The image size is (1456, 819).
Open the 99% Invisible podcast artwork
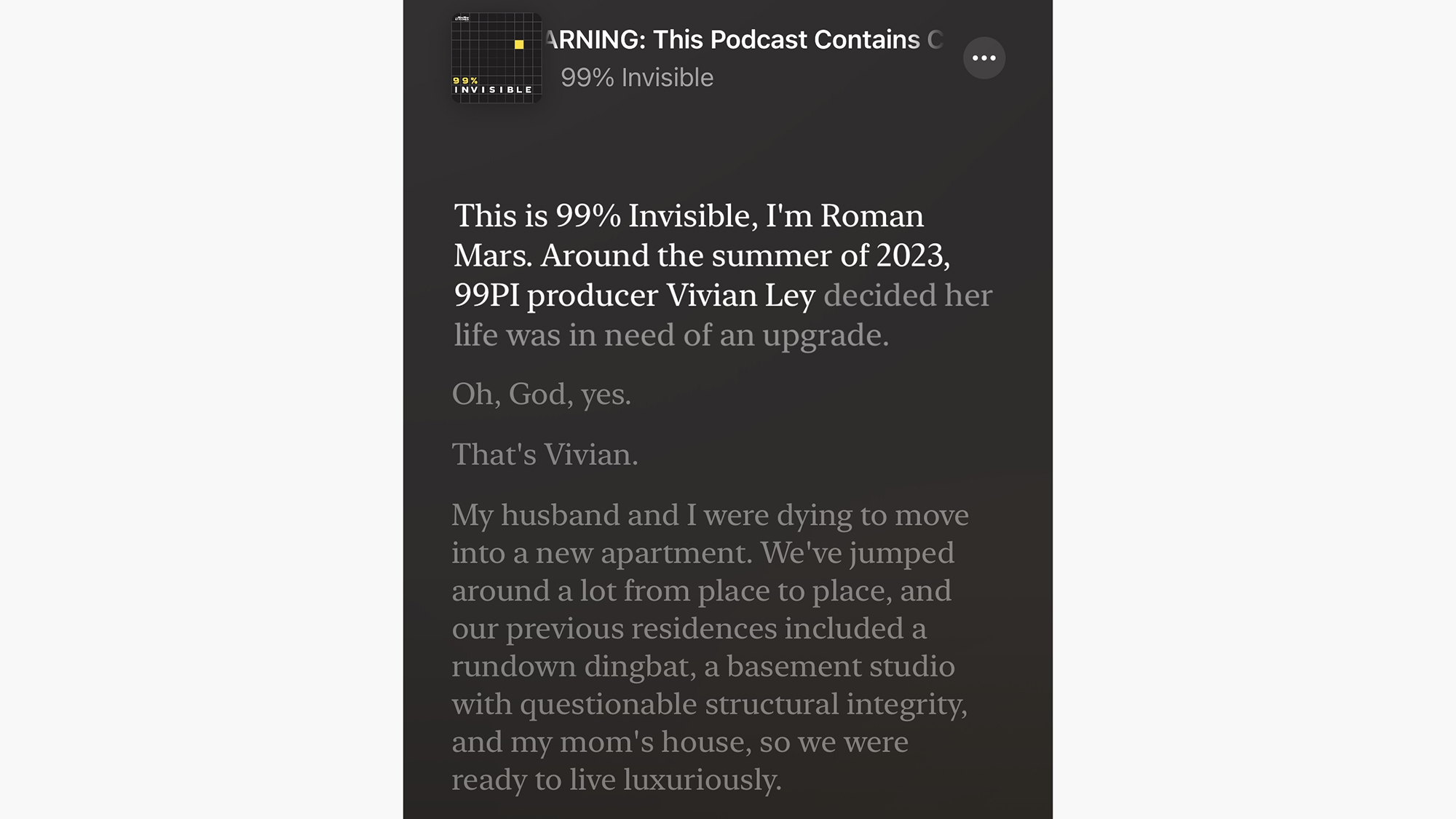[496, 58]
